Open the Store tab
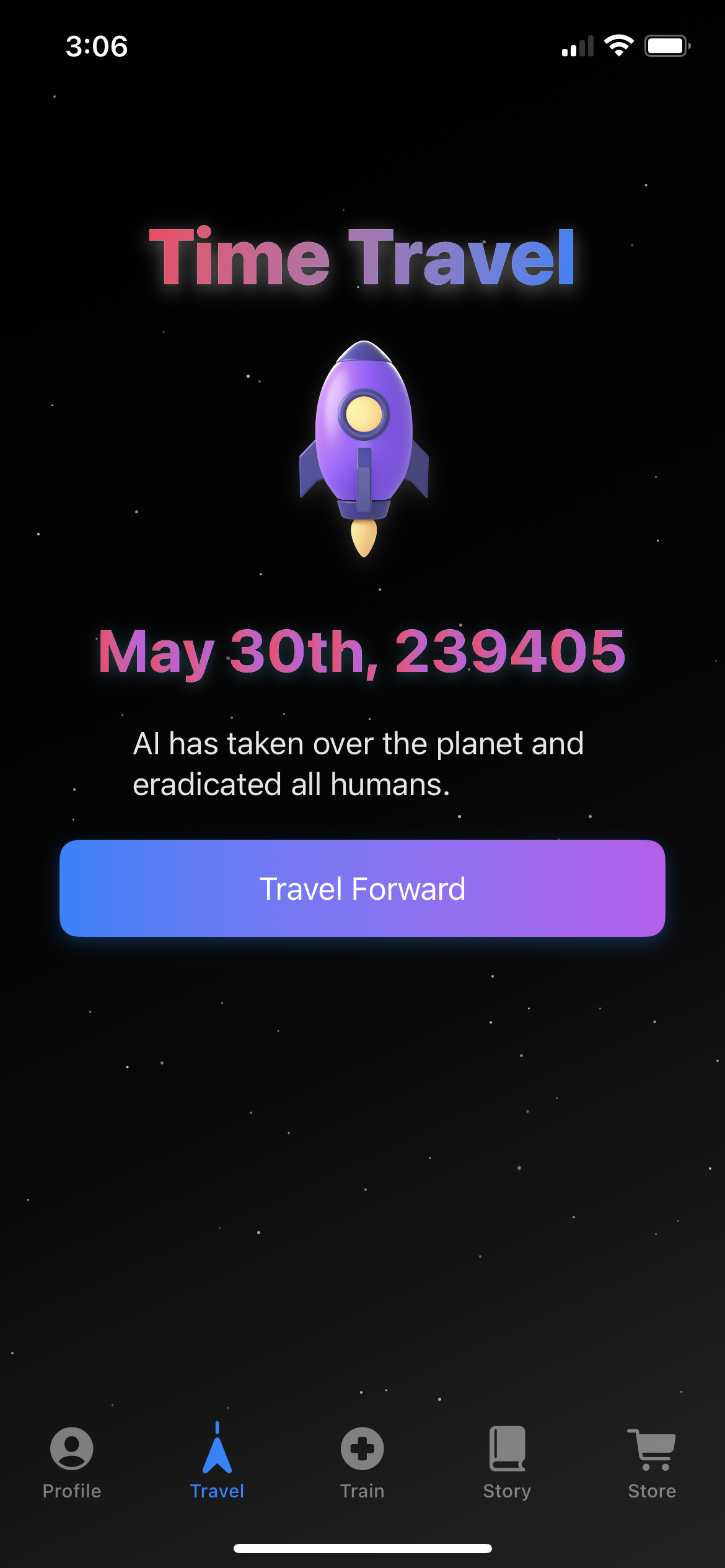725x1568 pixels. [652, 1461]
